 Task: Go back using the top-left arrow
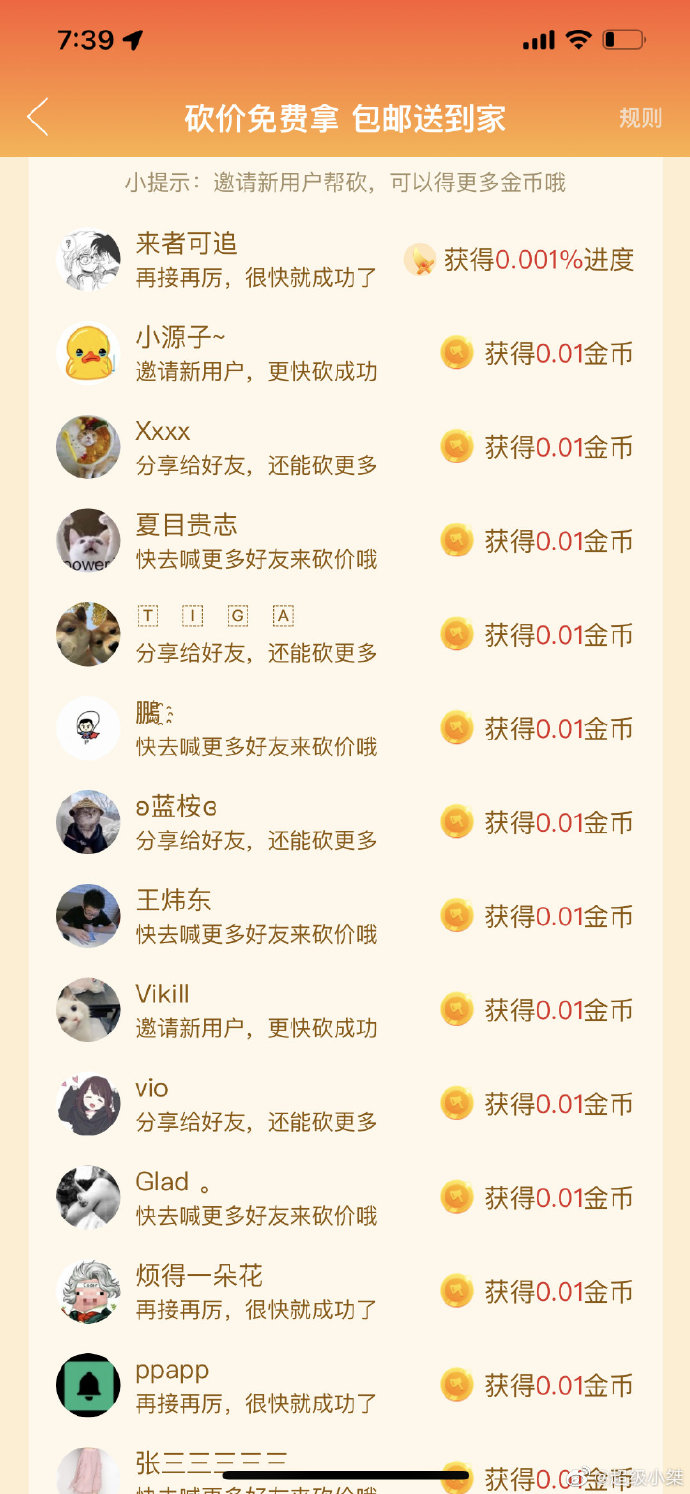point(38,117)
